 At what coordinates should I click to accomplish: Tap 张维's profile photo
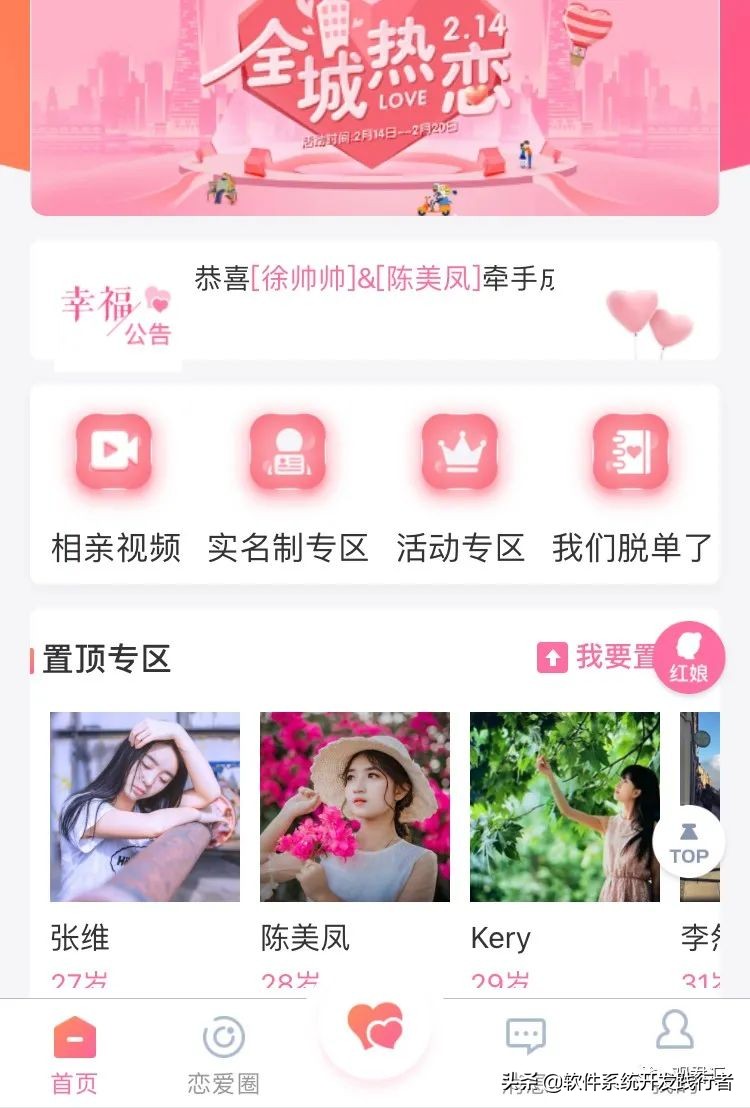coord(143,805)
